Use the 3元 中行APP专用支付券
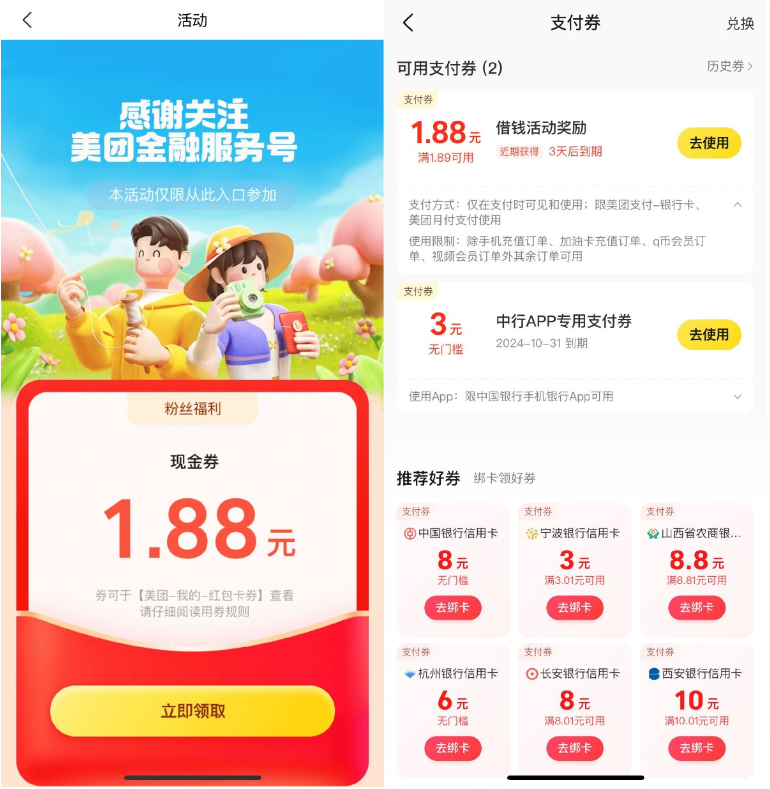This screenshot has width=770, height=789. coord(709,334)
